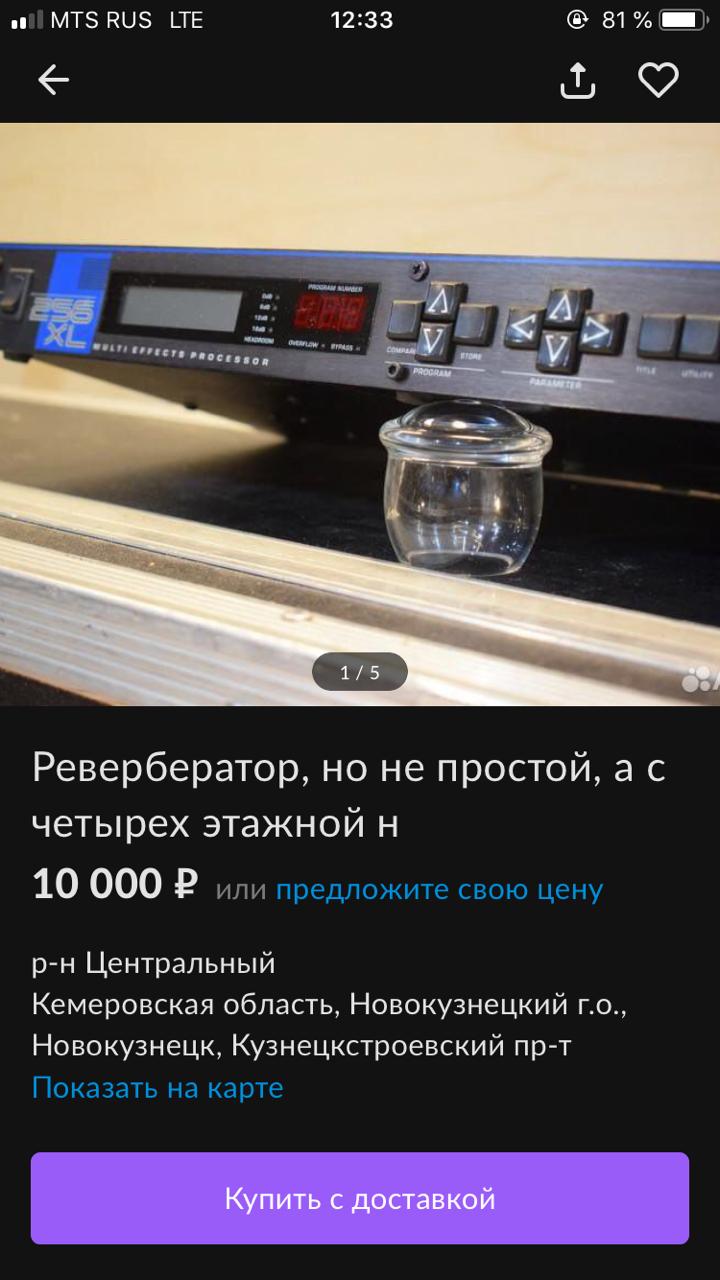This screenshot has height=1280, width=720.
Task: Share this listing
Action: pos(577,81)
